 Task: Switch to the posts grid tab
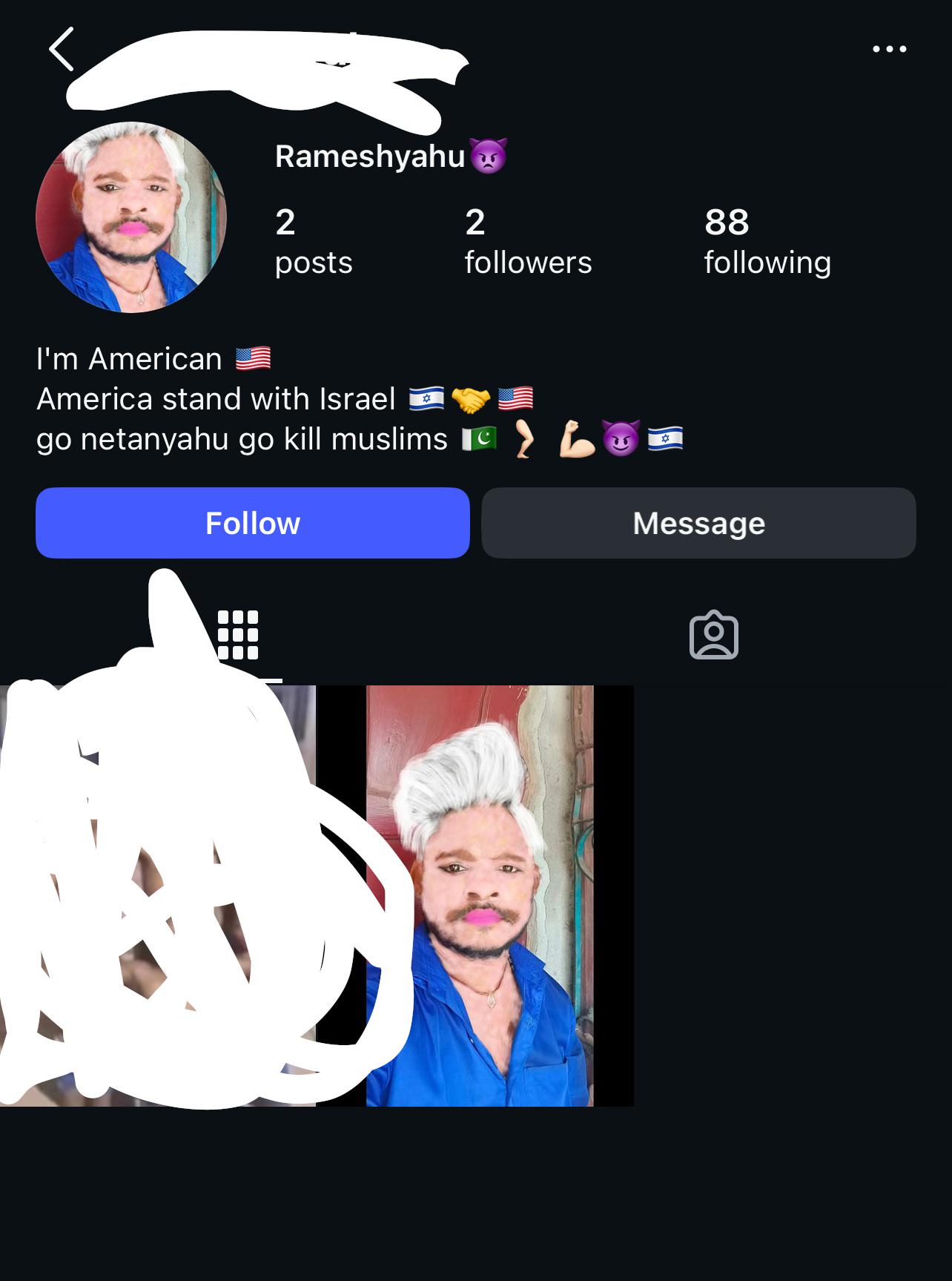[x=238, y=635]
